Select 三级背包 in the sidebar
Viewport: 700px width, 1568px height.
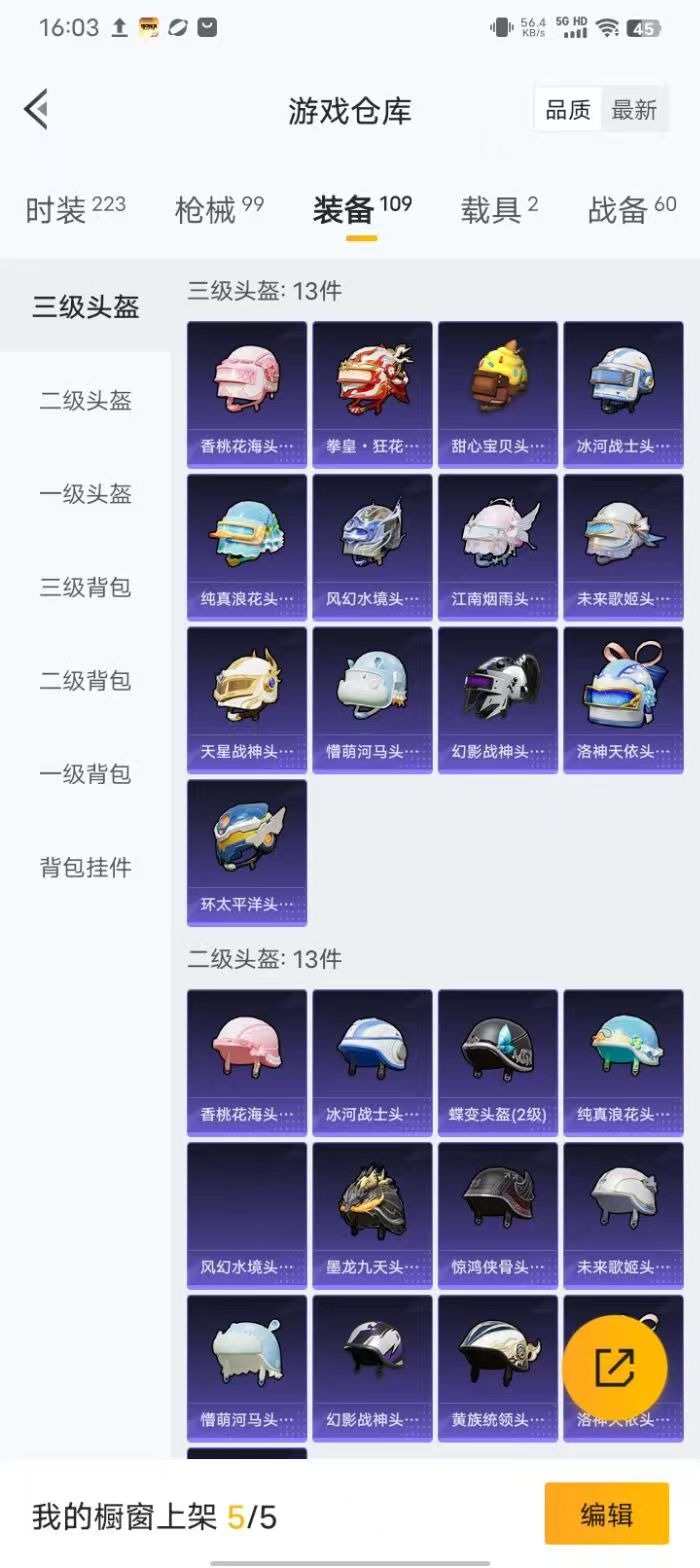pyautogui.click(x=85, y=587)
